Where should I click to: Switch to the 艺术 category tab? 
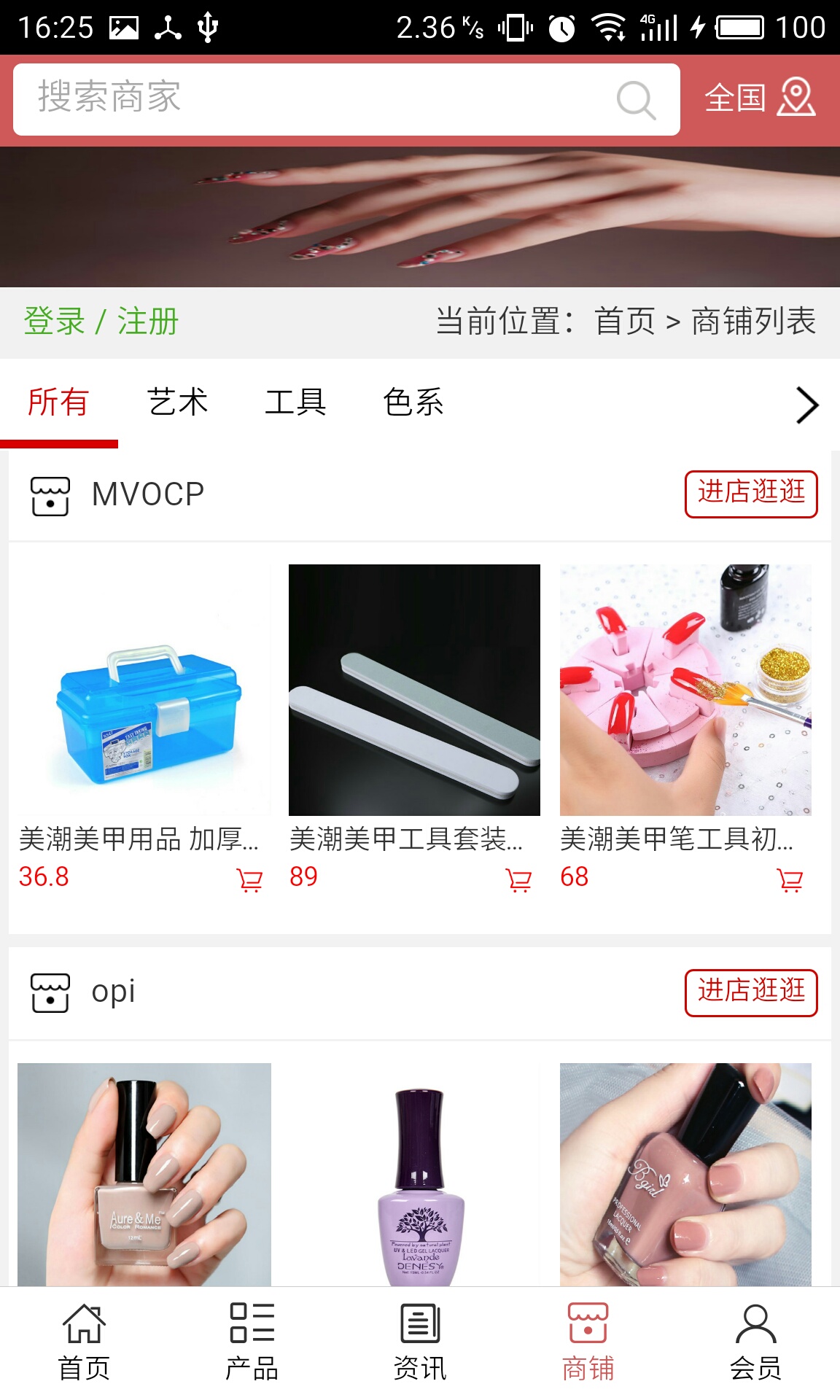tap(177, 402)
